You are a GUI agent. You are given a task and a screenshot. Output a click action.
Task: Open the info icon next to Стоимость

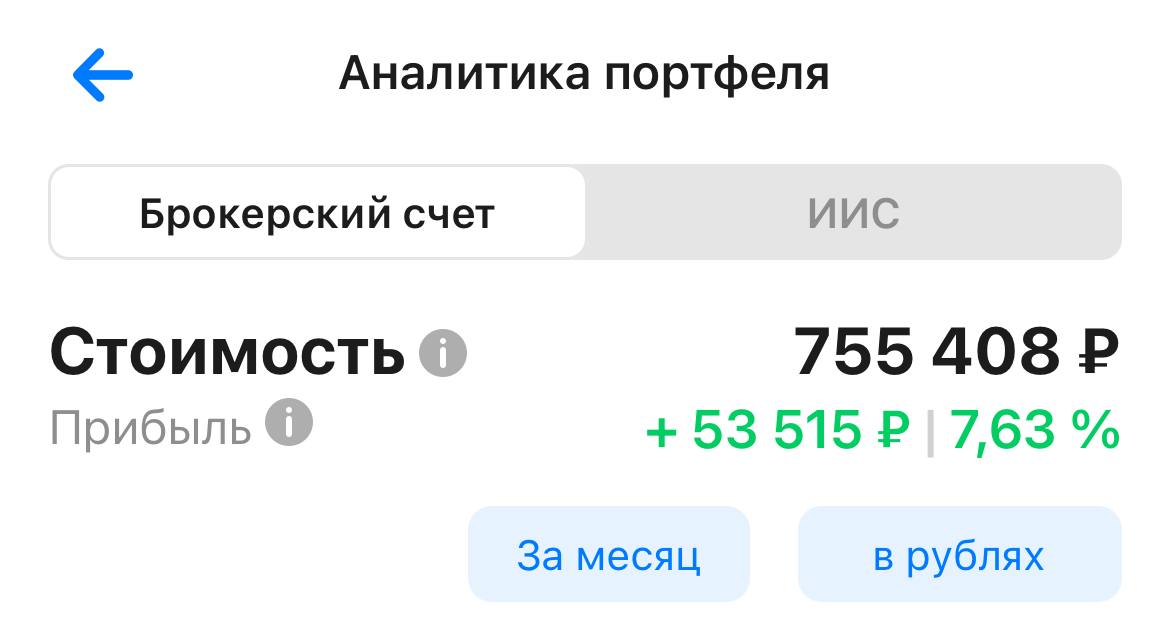coord(442,353)
